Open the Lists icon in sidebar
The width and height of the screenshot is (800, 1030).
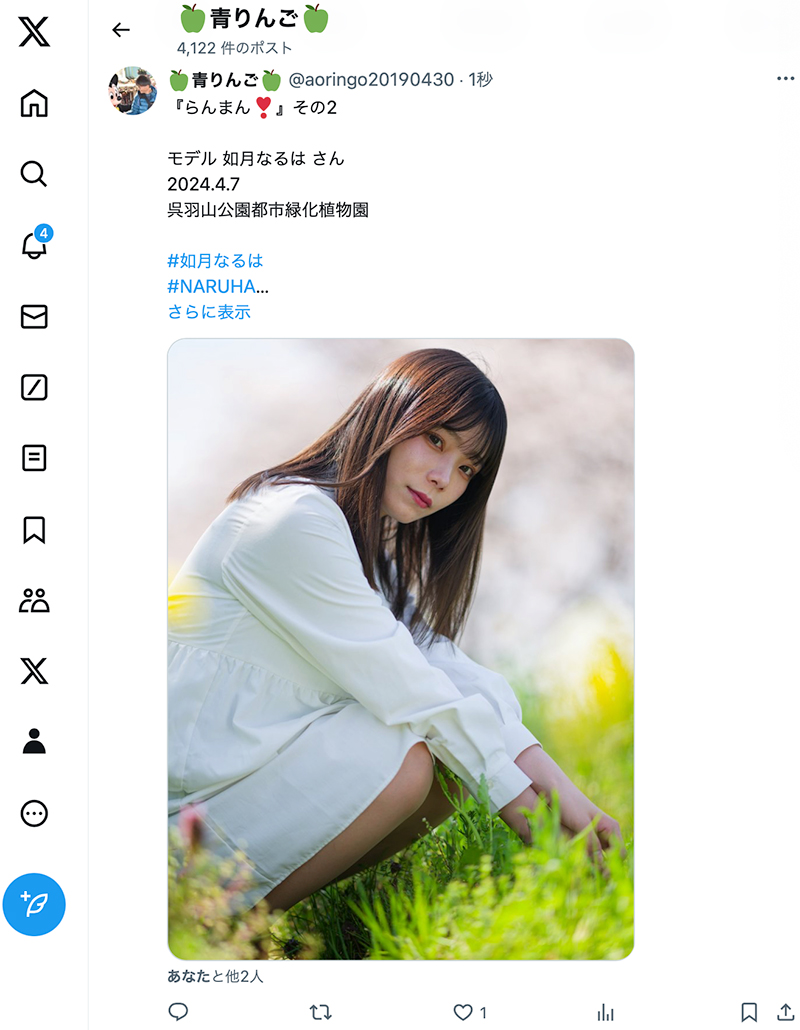click(34, 458)
